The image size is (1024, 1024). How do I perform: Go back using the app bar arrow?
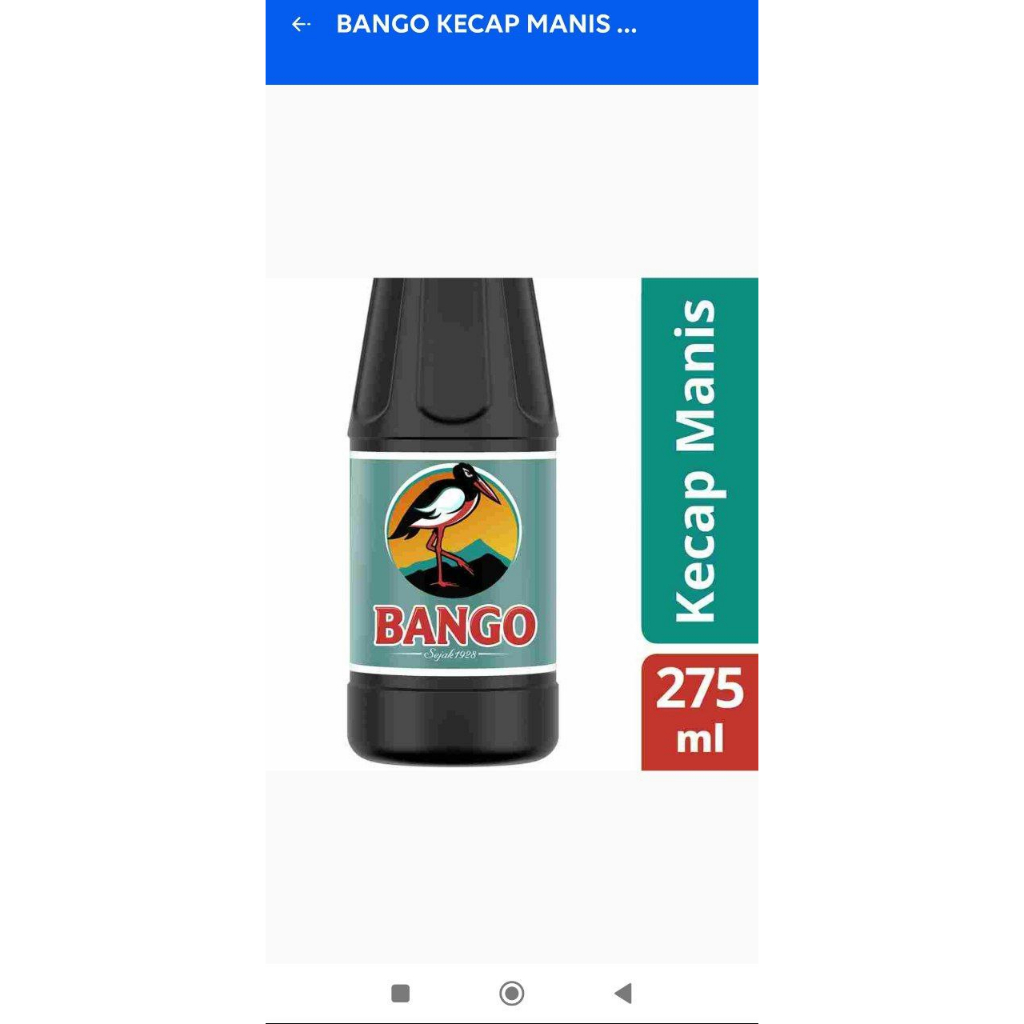tap(300, 25)
